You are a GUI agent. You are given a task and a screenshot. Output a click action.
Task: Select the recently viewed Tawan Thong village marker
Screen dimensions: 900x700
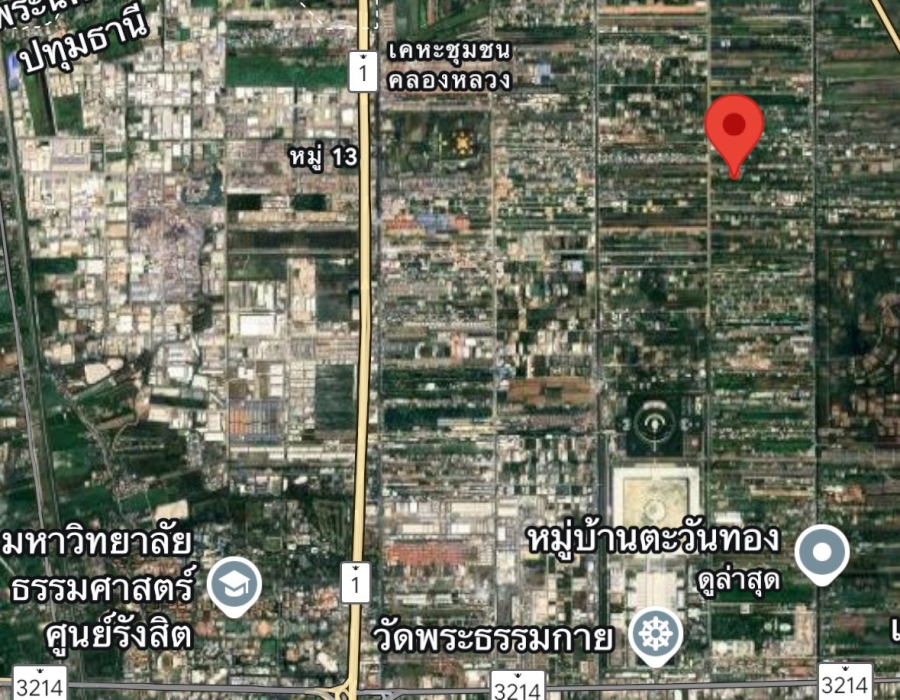[822, 553]
